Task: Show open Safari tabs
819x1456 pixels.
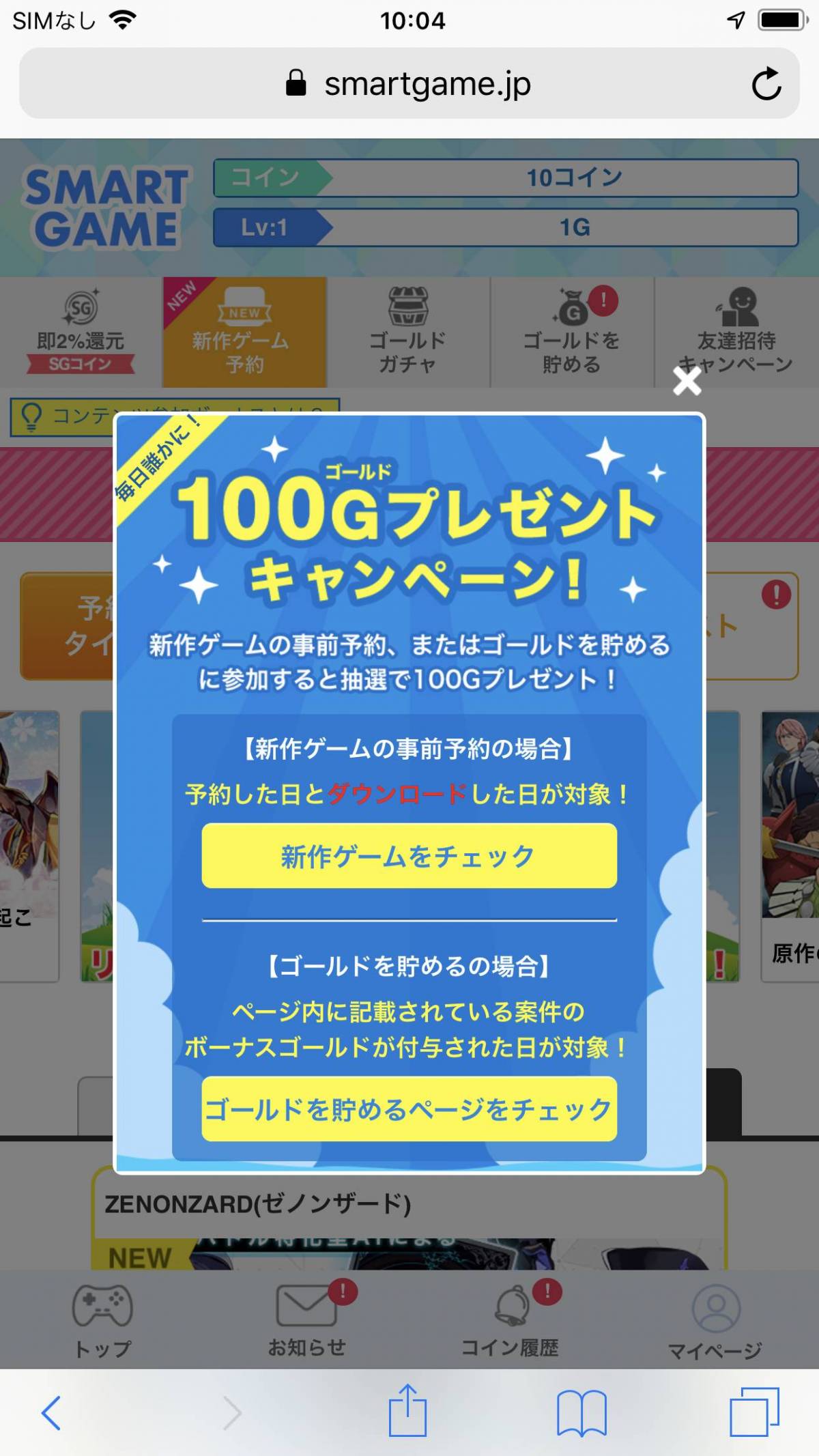Action: coord(753,1412)
